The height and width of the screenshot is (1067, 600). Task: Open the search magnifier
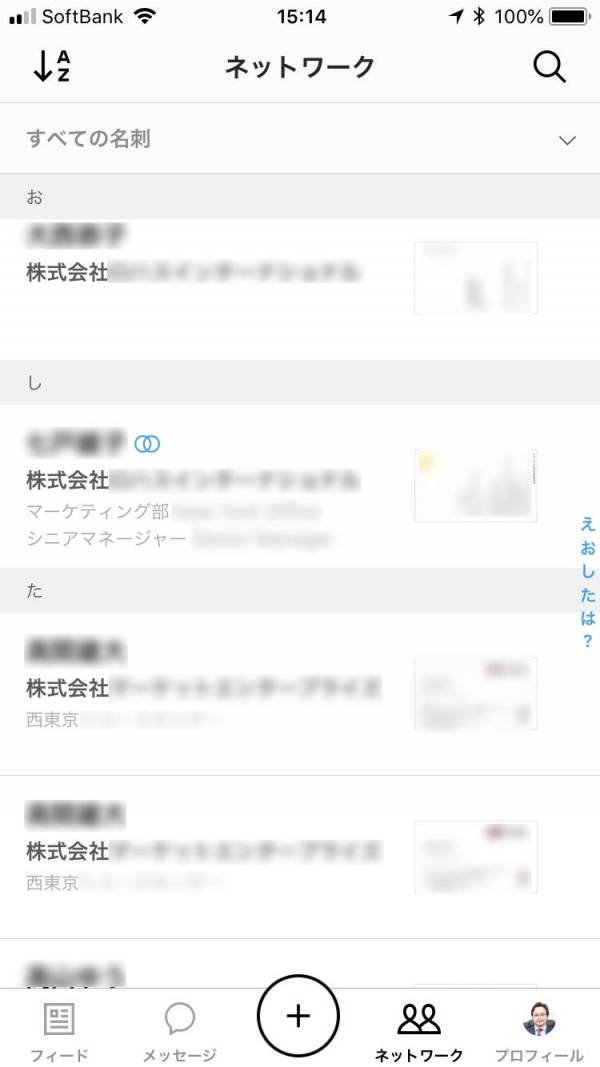coord(549,67)
